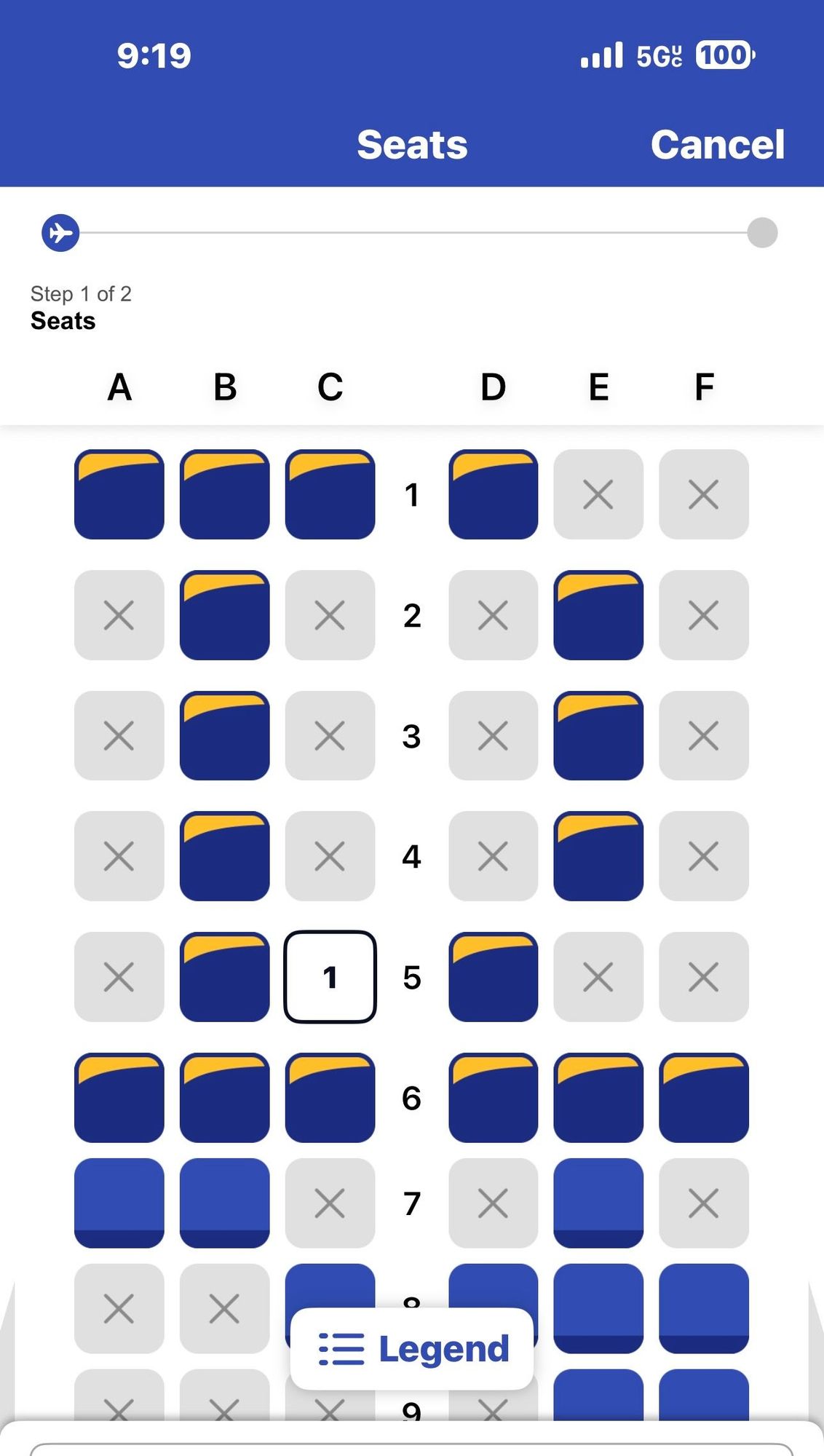Pick seat 6F

point(704,1098)
